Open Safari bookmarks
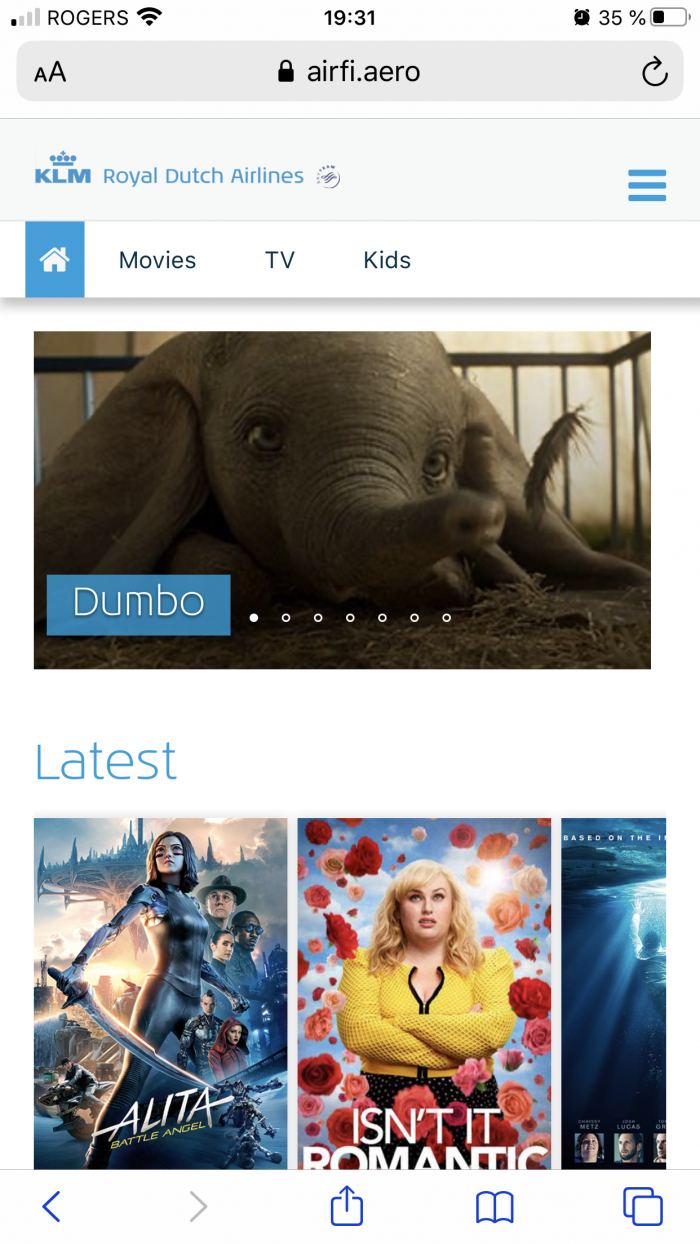This screenshot has width=700, height=1244. (x=494, y=1207)
